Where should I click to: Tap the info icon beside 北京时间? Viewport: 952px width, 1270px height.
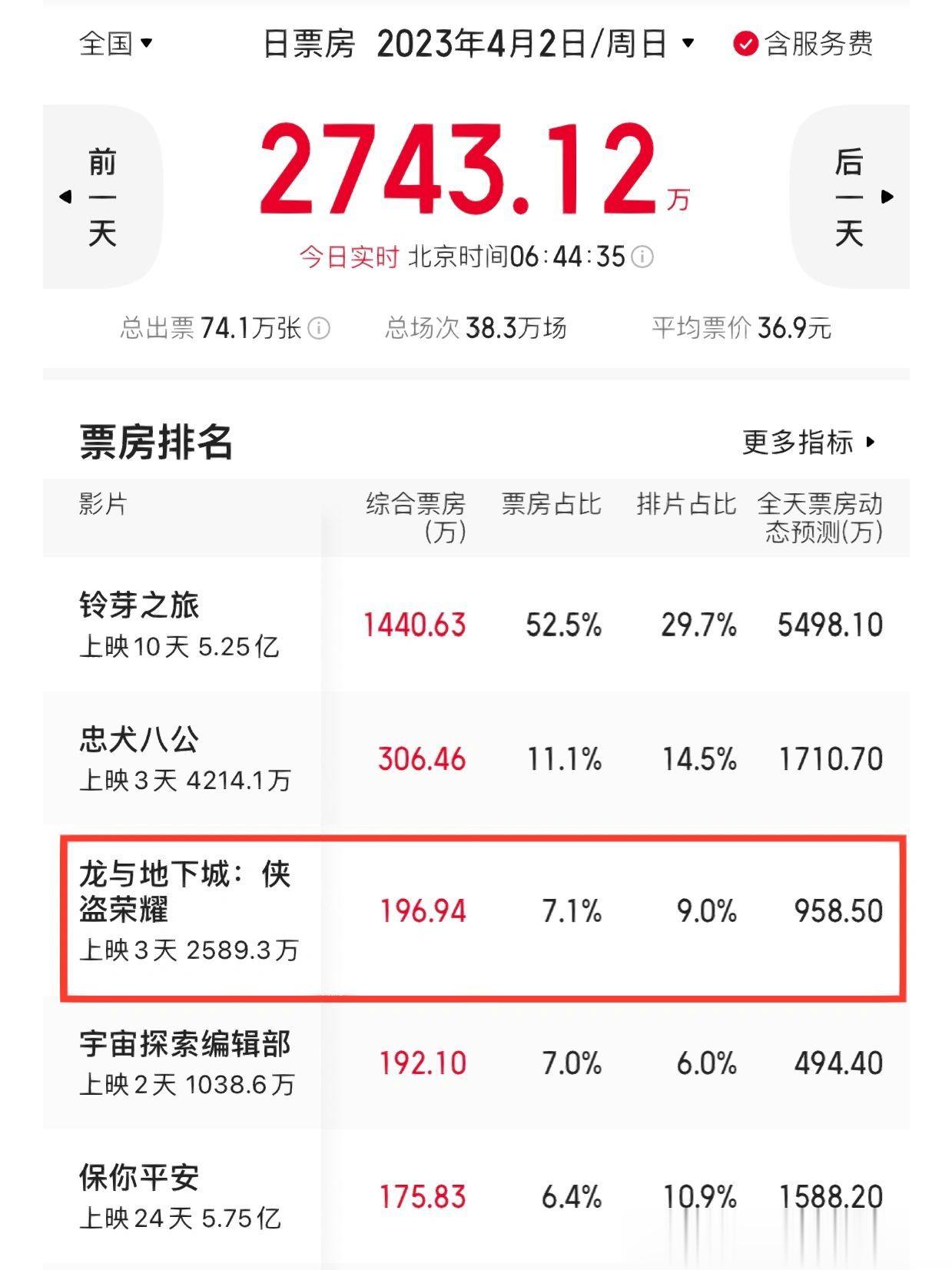(642, 257)
